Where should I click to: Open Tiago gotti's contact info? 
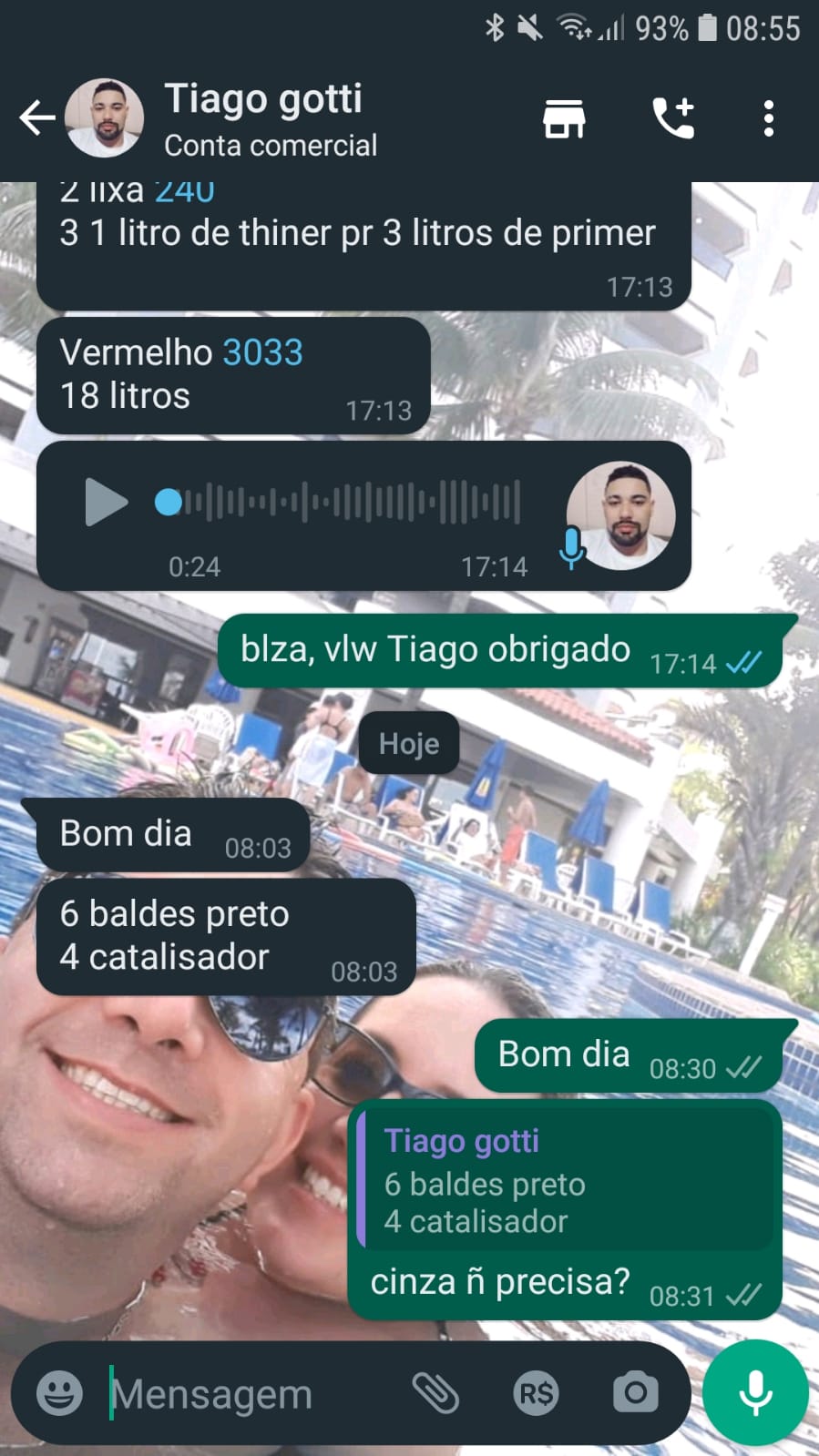point(264,118)
